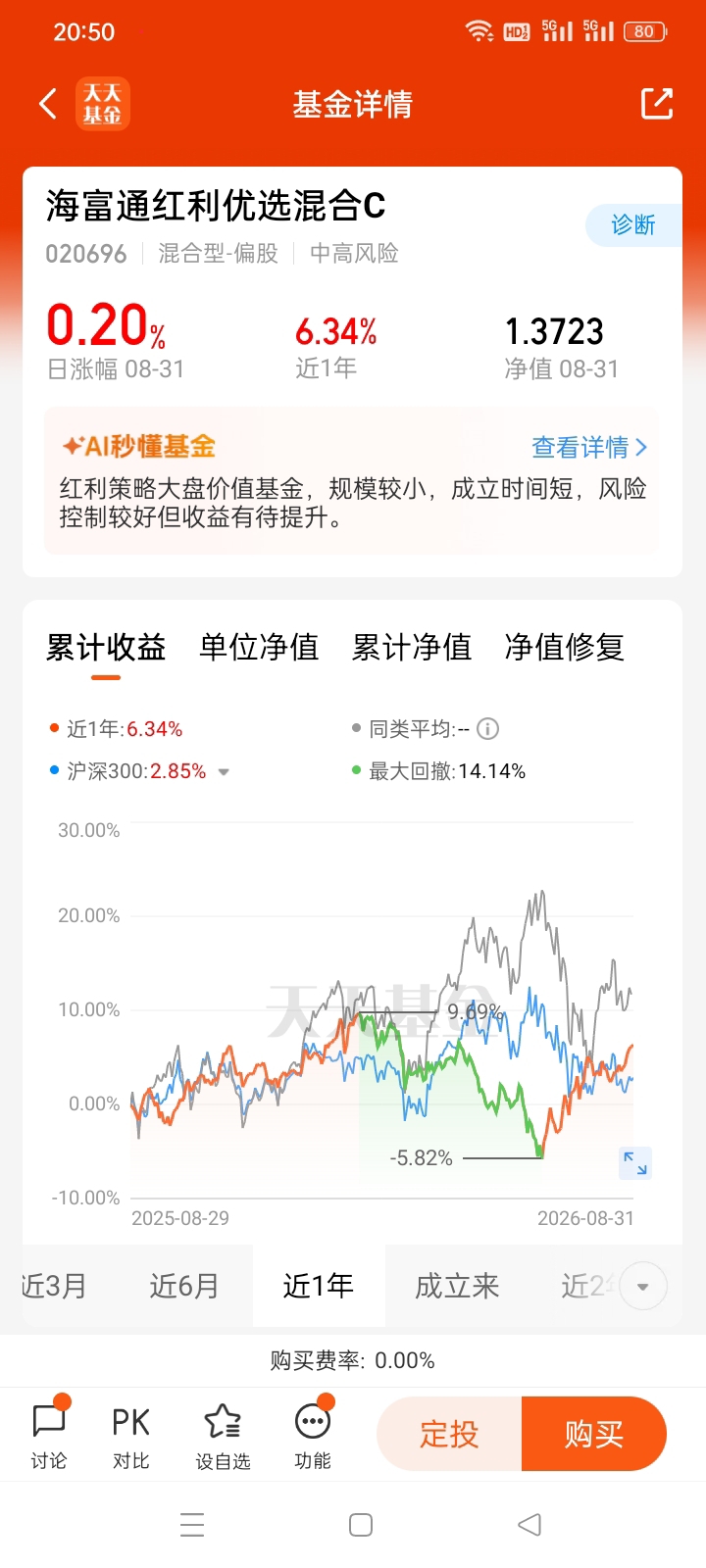The height and width of the screenshot is (1568, 706).
Task: Select the 近3月 time range
Action: coord(55,1286)
